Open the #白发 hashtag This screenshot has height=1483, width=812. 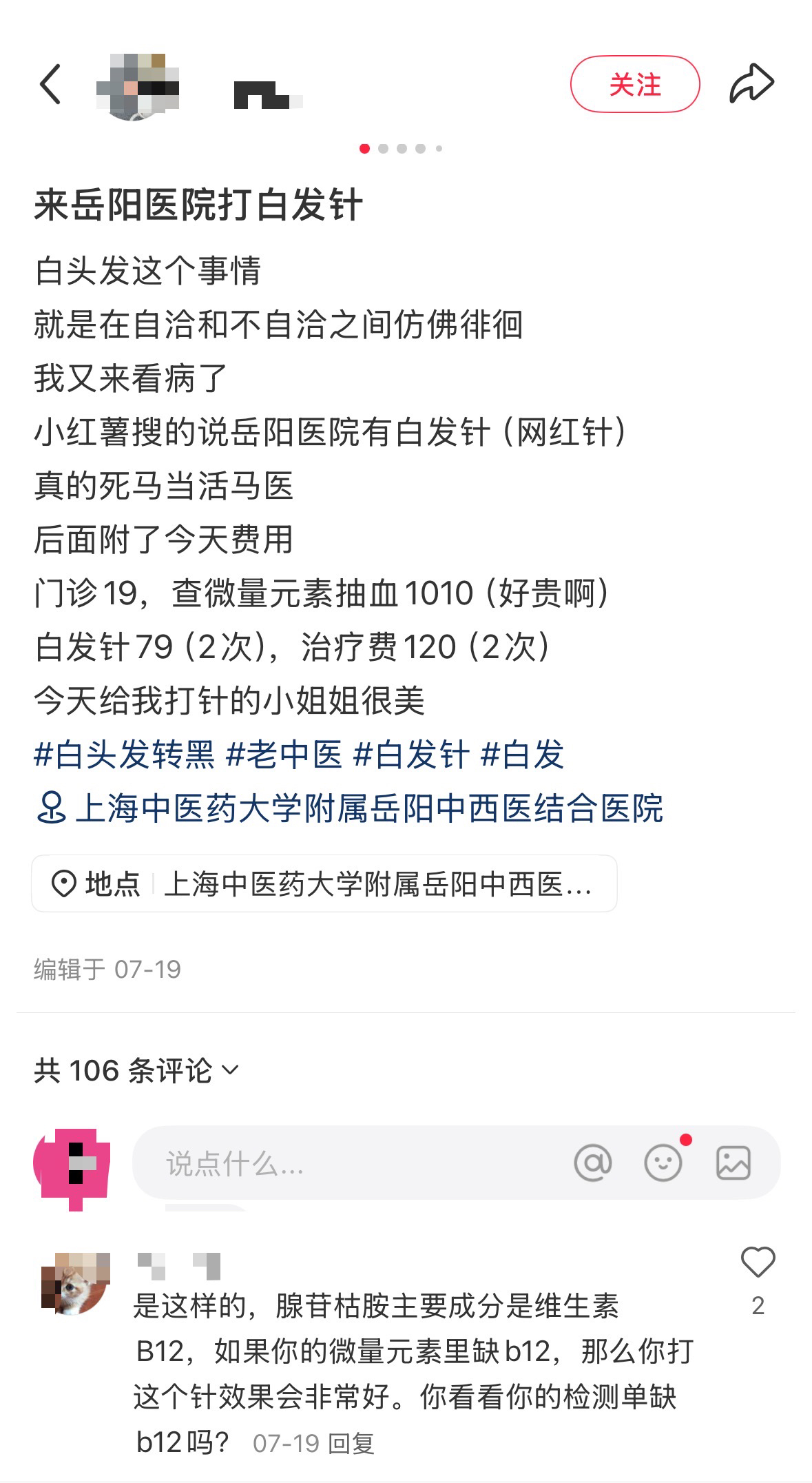pyautogui.click(x=522, y=754)
